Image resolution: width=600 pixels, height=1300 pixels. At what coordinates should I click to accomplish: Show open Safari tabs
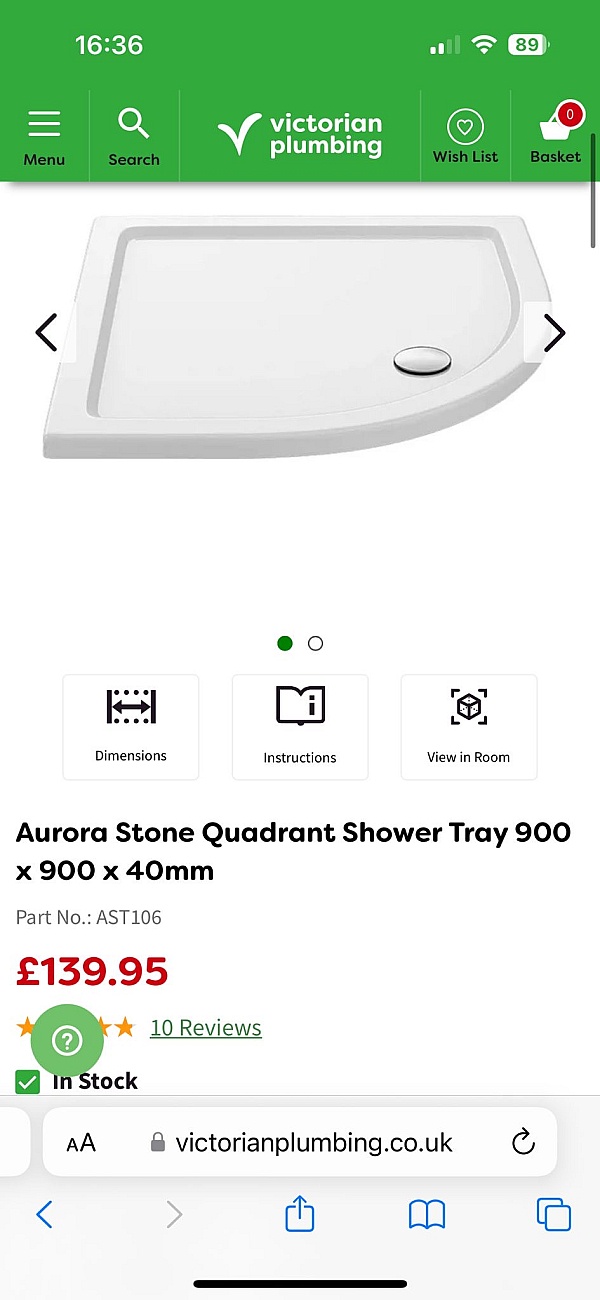[x=554, y=1215]
